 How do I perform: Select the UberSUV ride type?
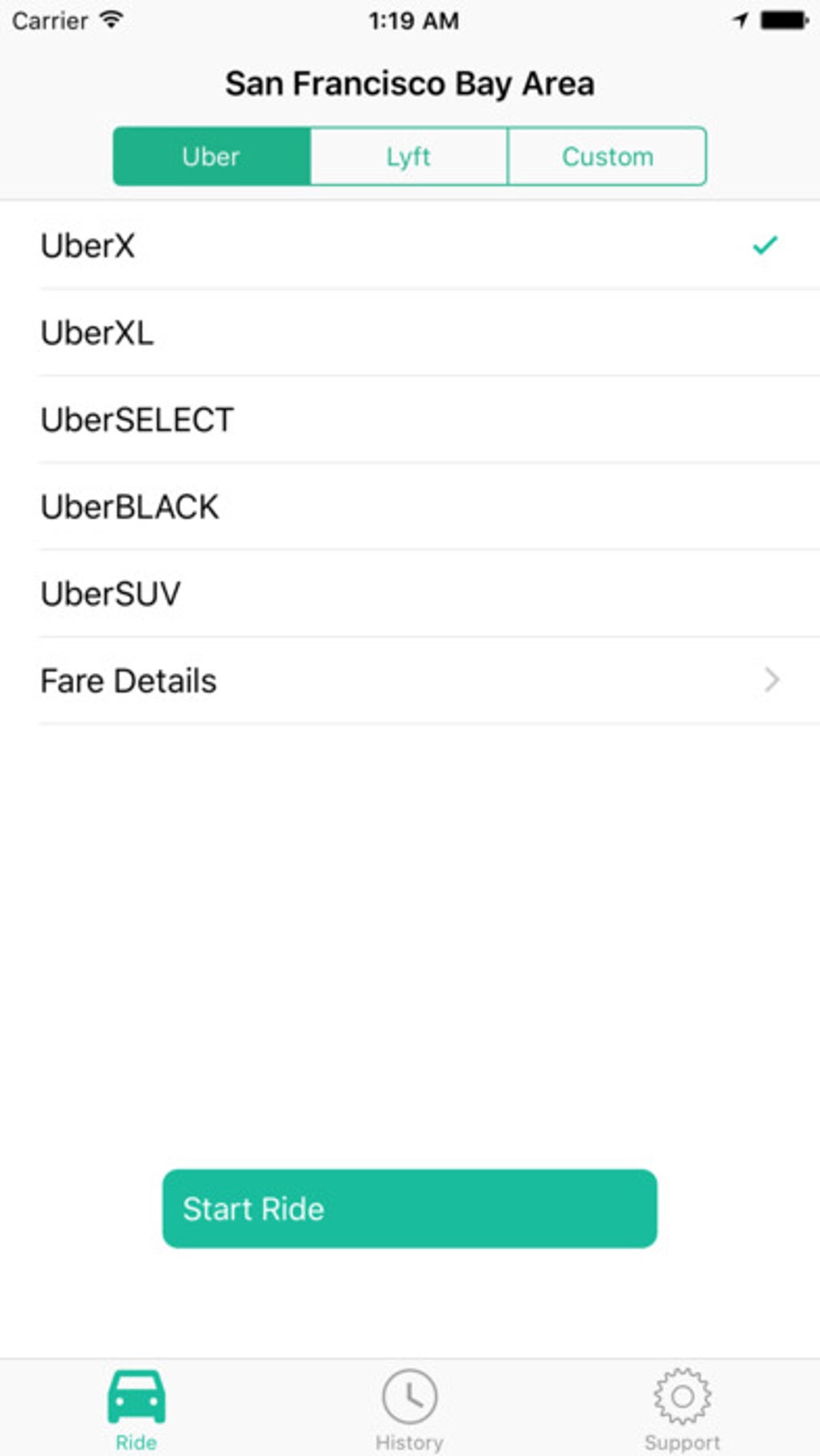click(x=410, y=593)
